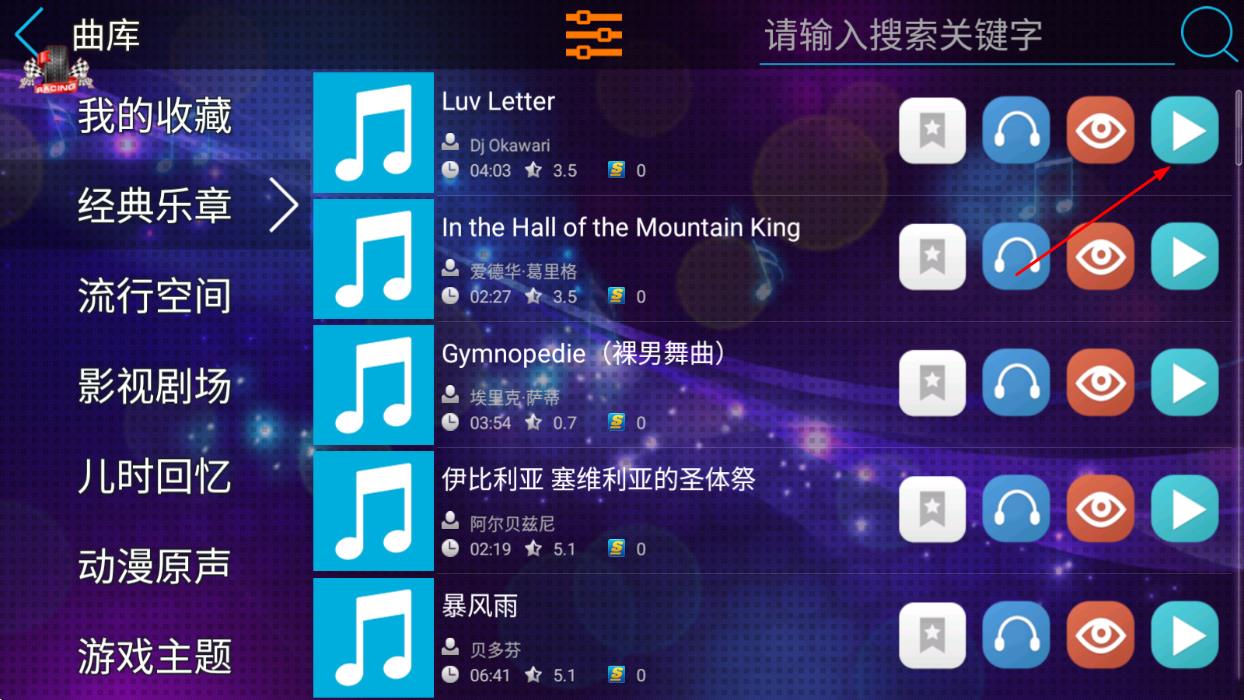The width and height of the screenshot is (1244, 700).
Task: Tap the eye icon for 伊比利亚 塞维利亚的圣体祭
Action: point(1100,509)
